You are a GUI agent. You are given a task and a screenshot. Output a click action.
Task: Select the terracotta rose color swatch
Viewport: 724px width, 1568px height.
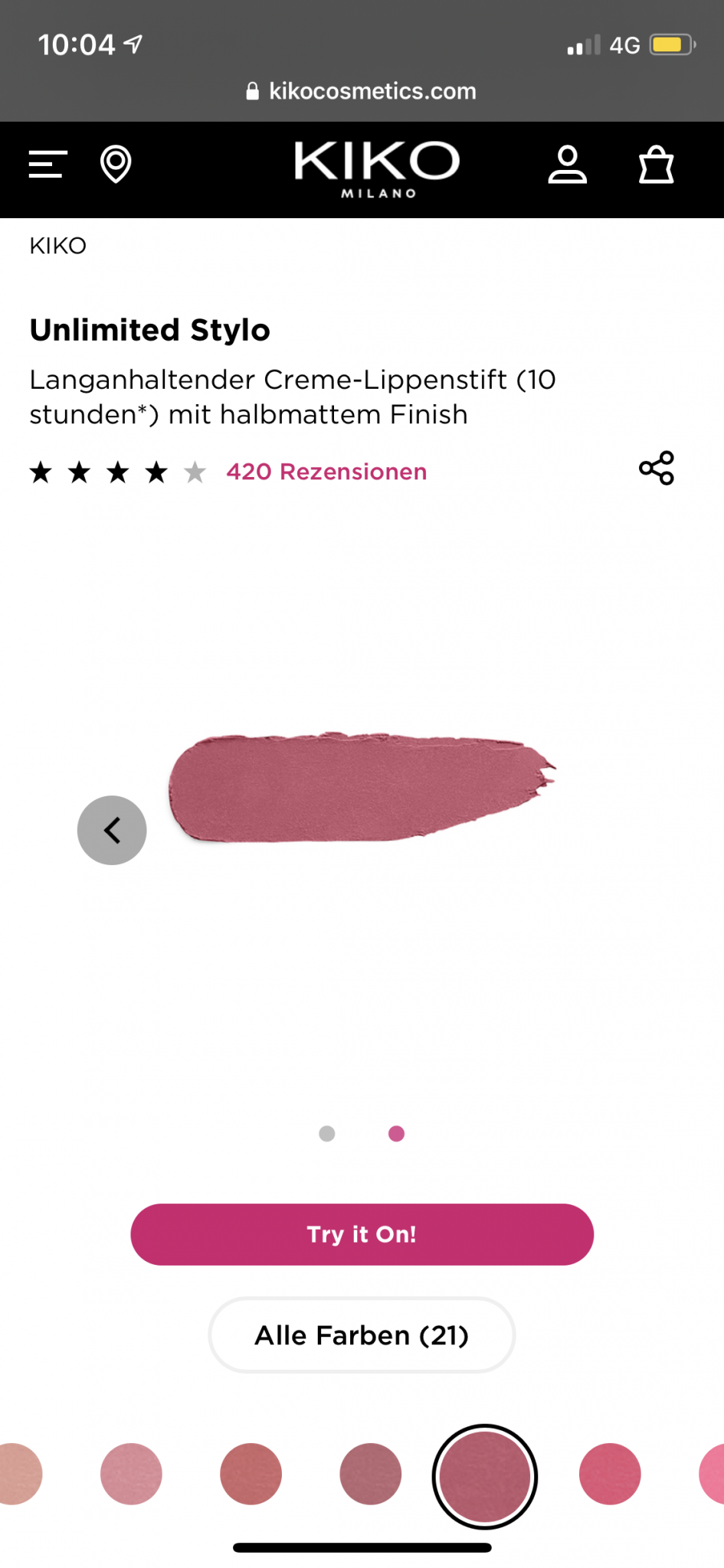251,1474
